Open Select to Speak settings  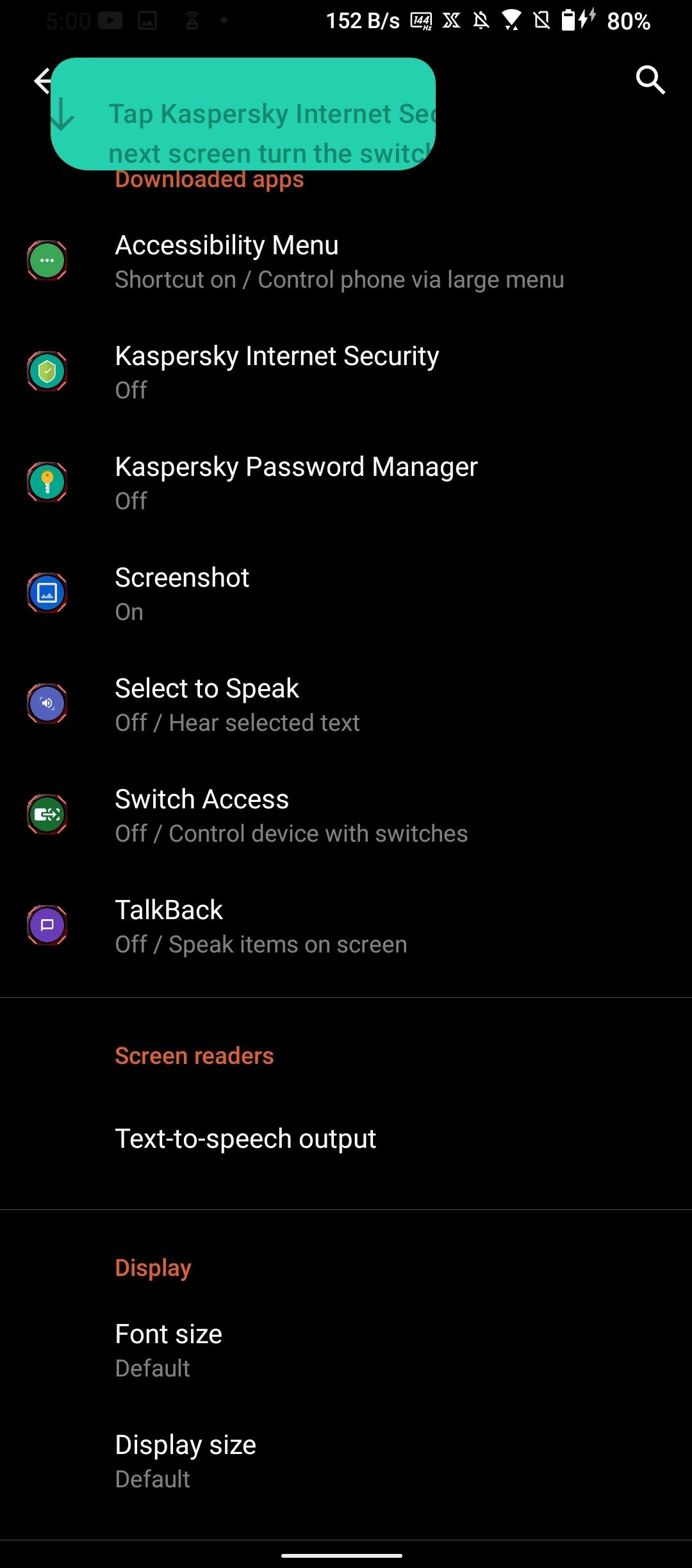pyautogui.click(x=346, y=705)
